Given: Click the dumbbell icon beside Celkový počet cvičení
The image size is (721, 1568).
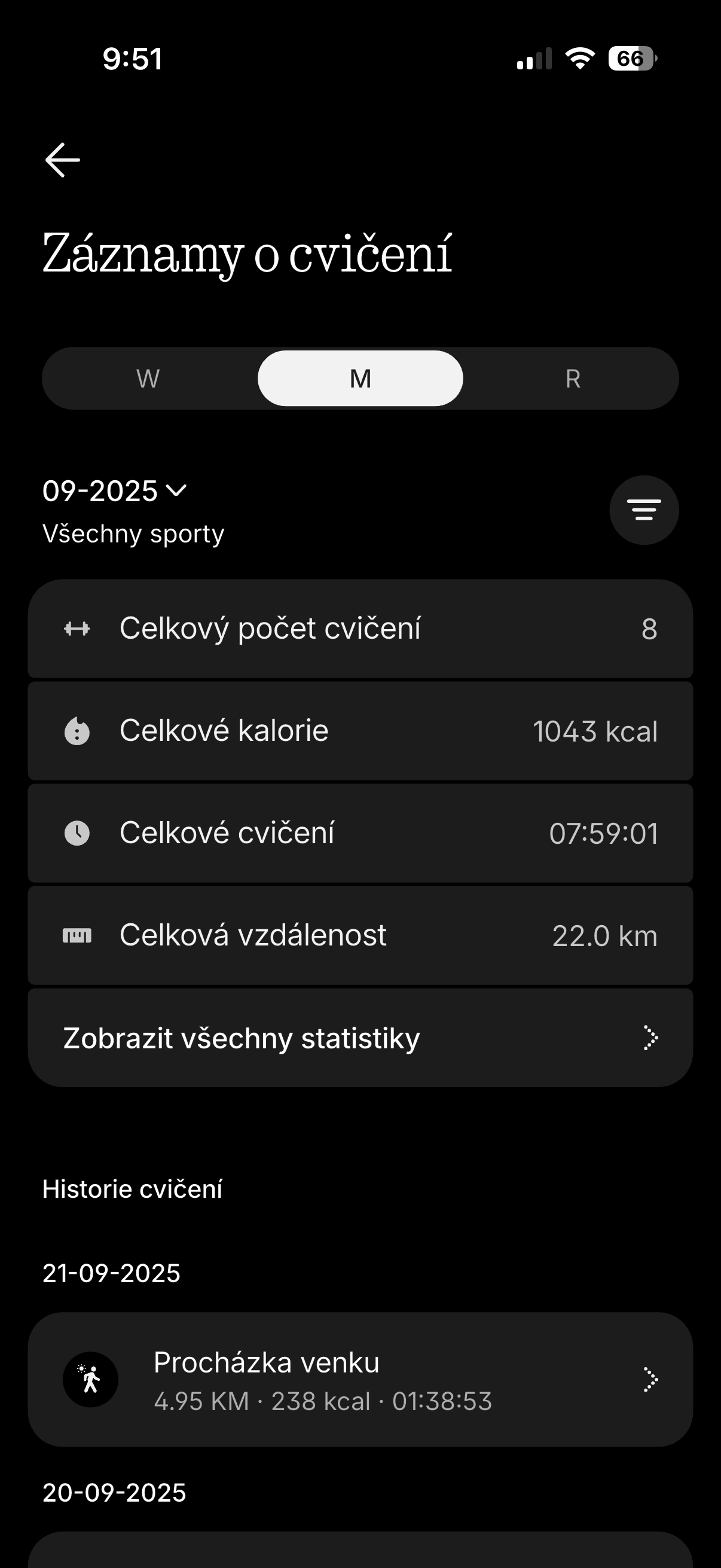Looking at the screenshot, I should point(77,629).
